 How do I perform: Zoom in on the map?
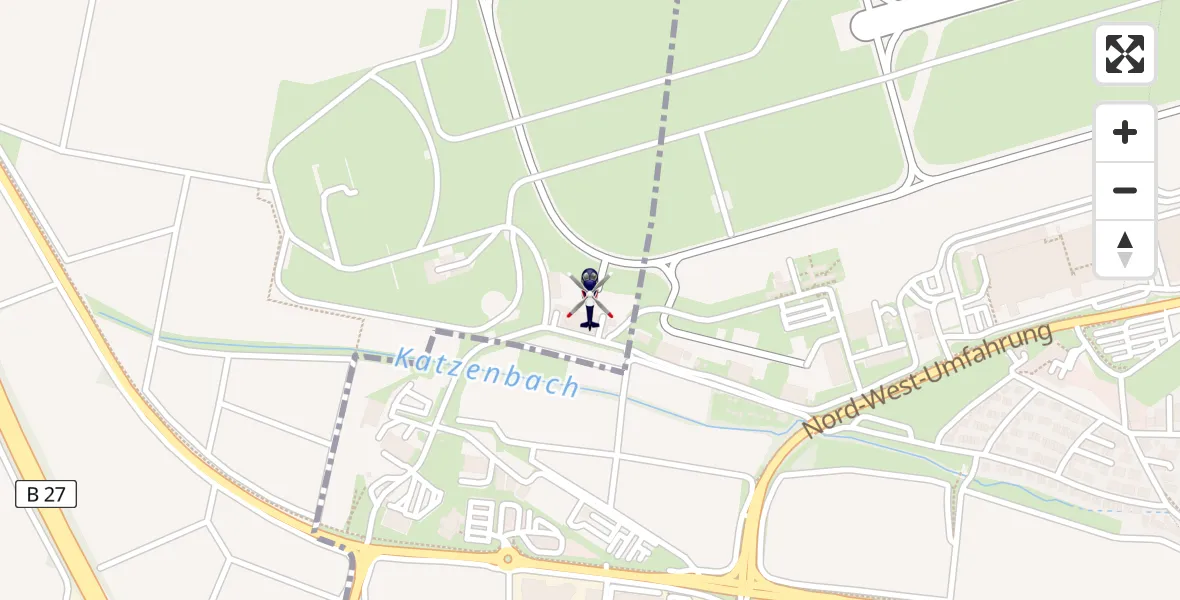pyautogui.click(x=1125, y=132)
